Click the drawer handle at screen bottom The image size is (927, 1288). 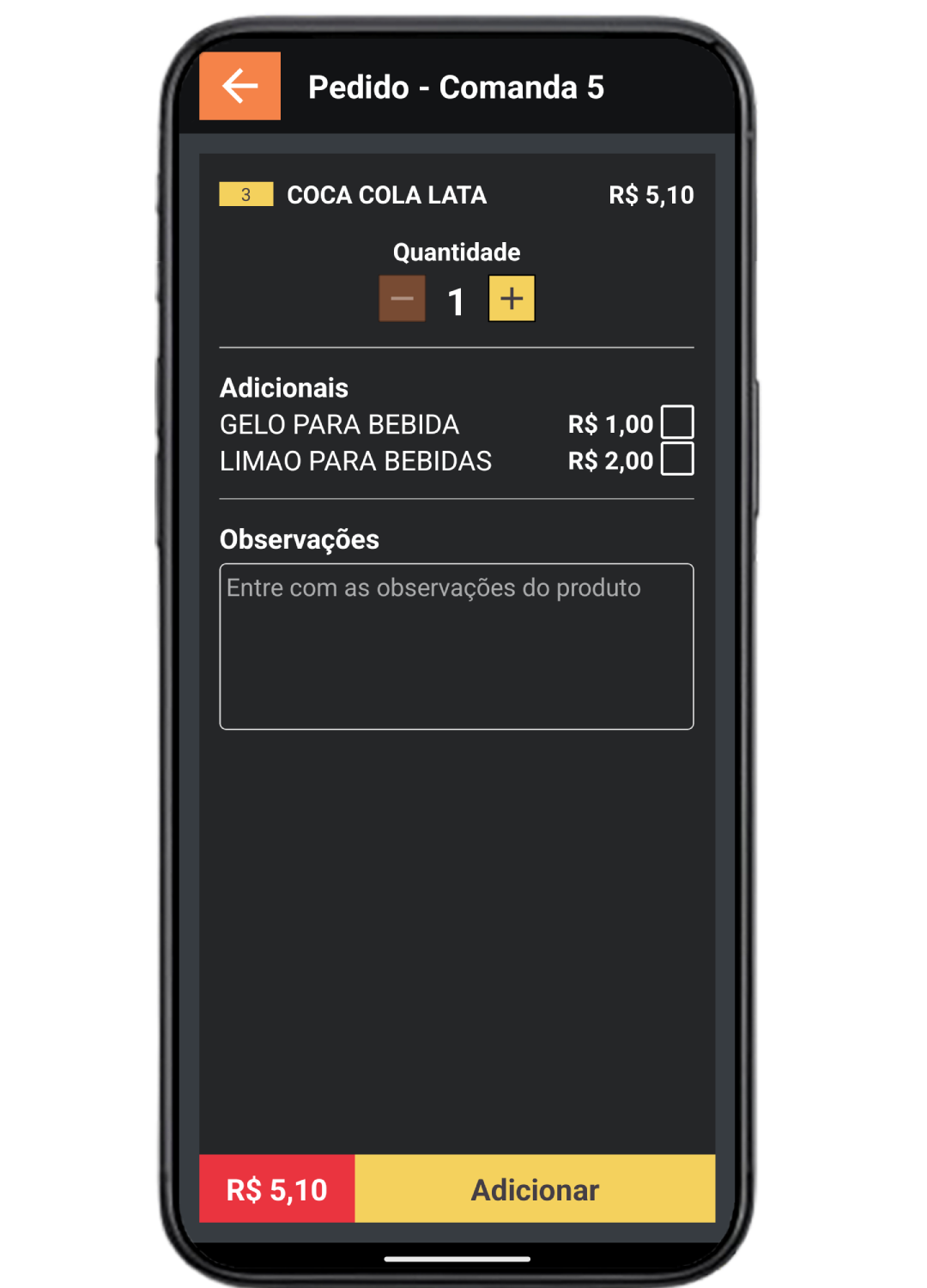click(x=457, y=1256)
